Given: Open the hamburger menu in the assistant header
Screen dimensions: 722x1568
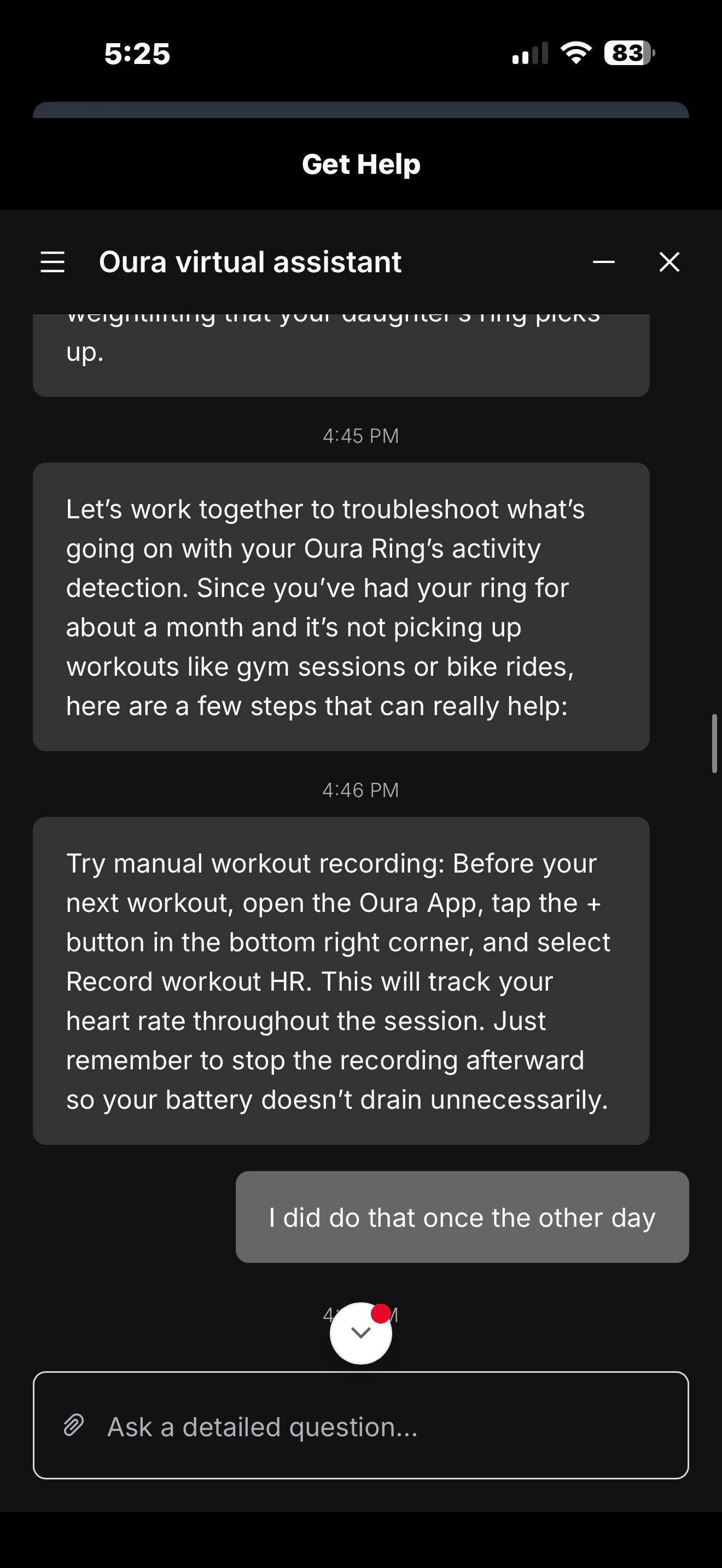Looking at the screenshot, I should 53,262.
